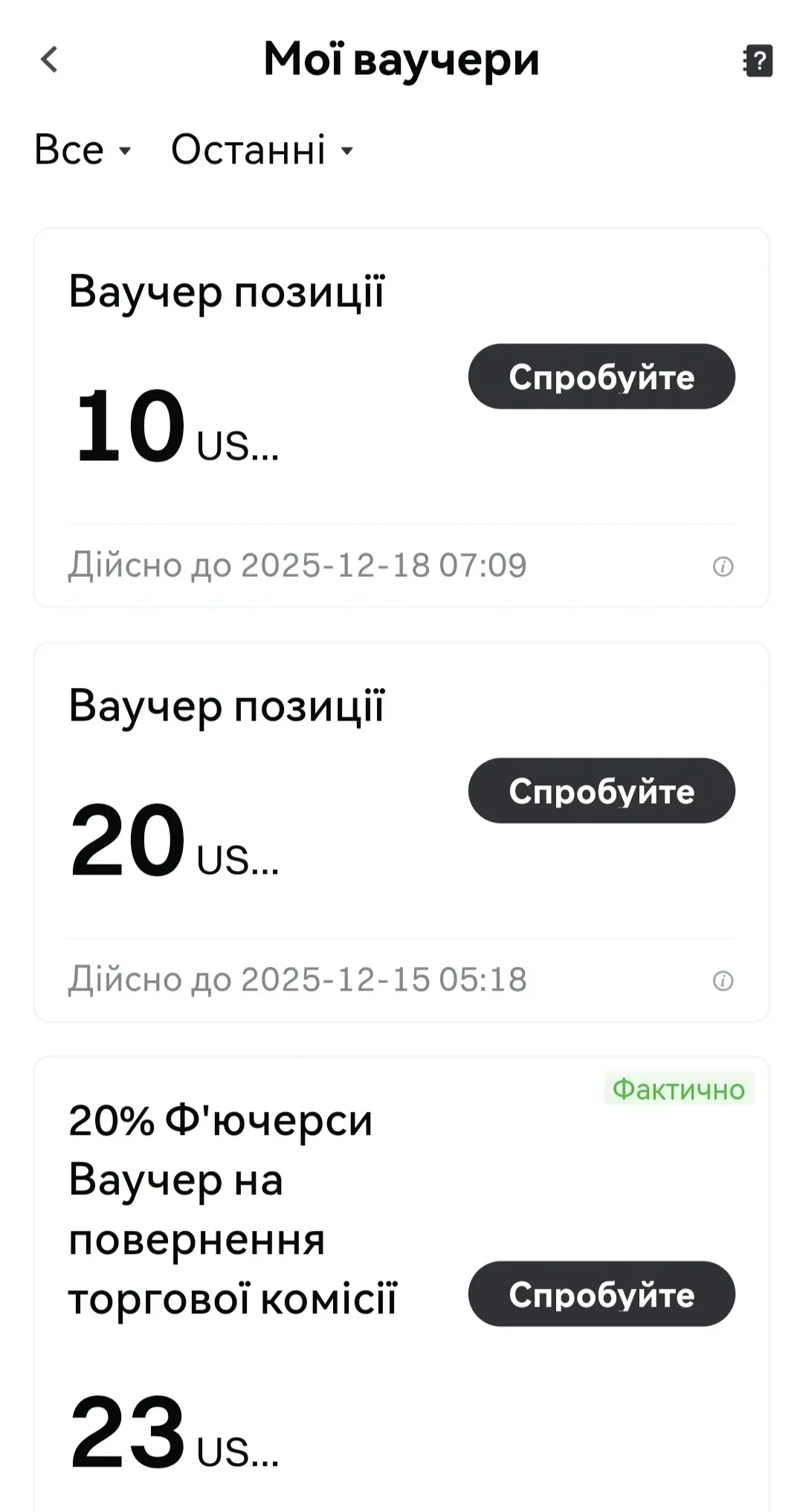Select the 'Мої ваучери' screen title
Screen dimensions: 803x1512
(x=401, y=59)
